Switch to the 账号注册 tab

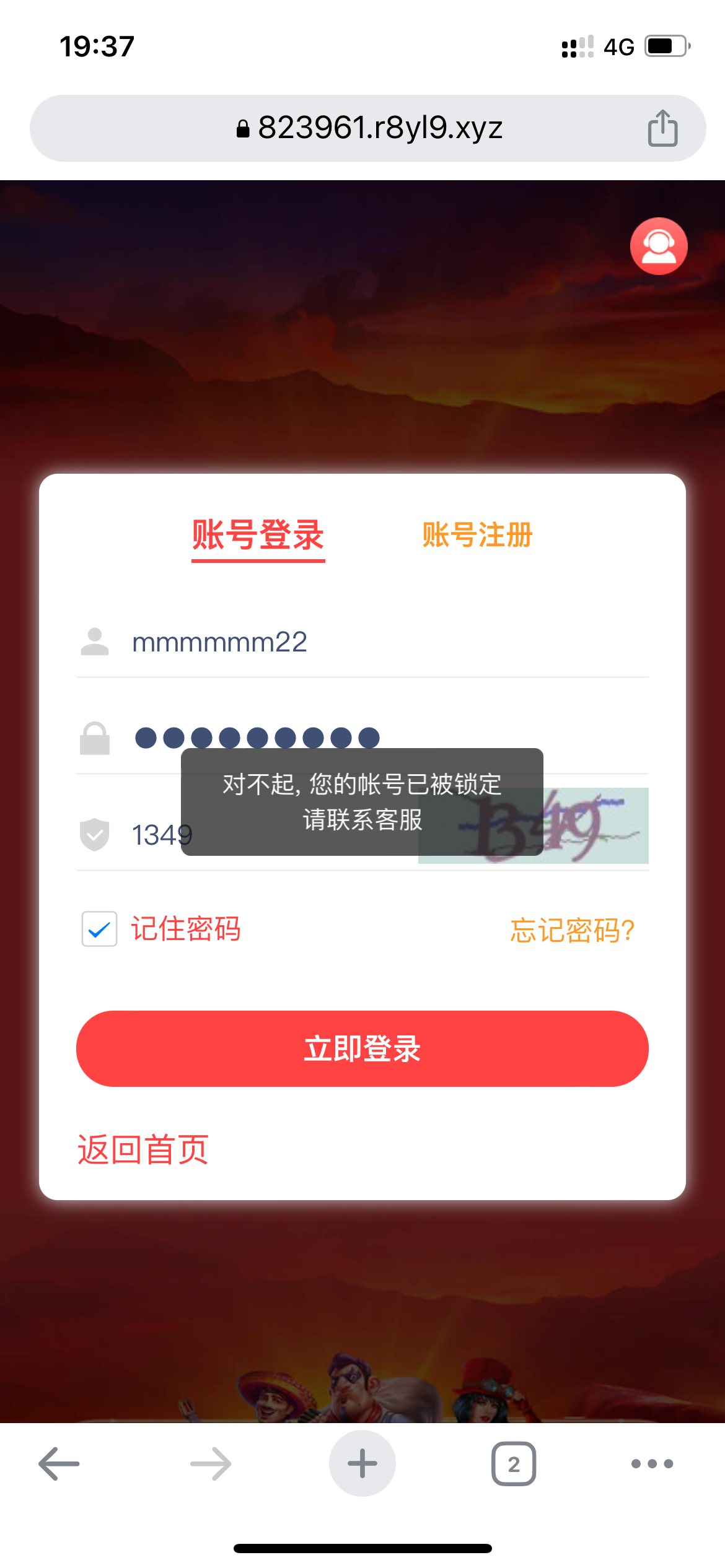tap(477, 535)
